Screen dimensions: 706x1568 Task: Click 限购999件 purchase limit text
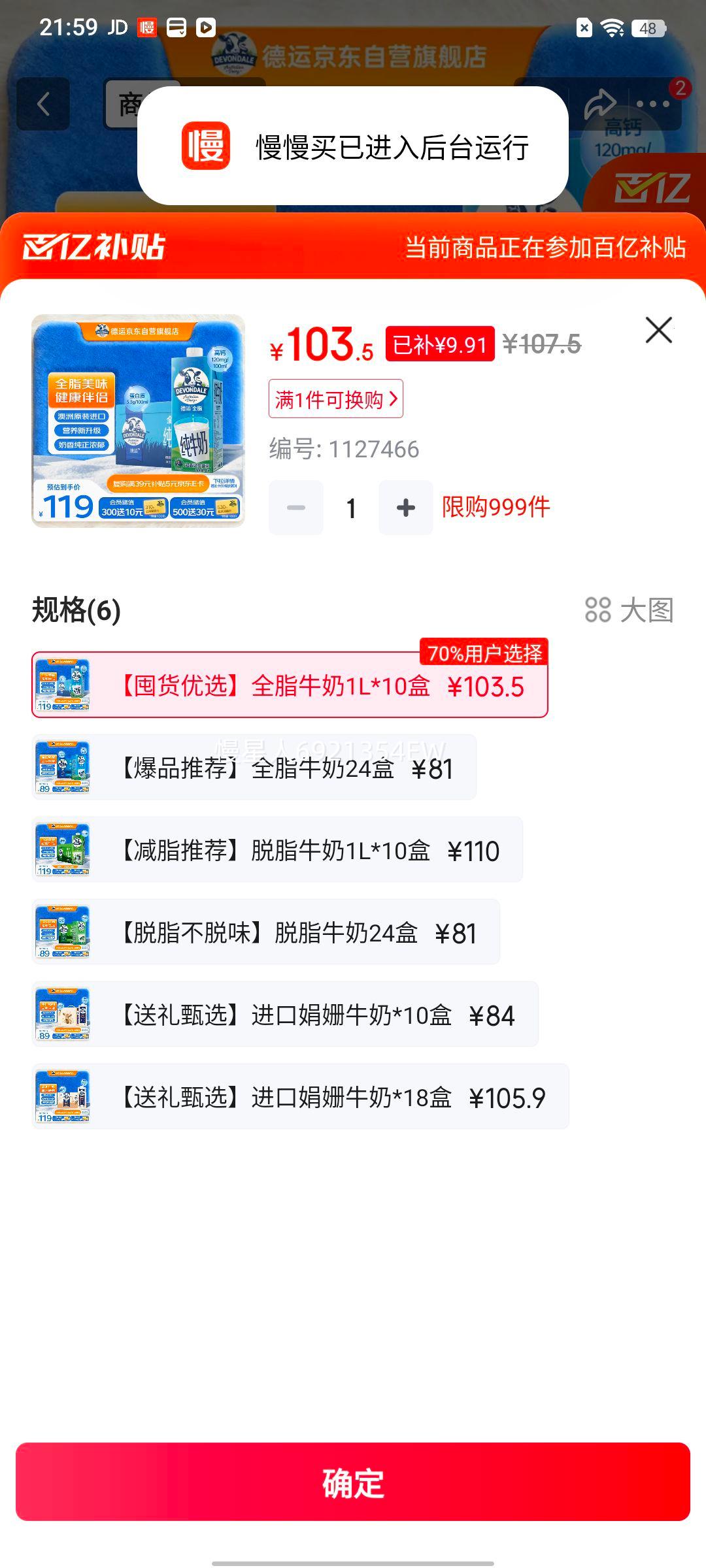tap(496, 508)
